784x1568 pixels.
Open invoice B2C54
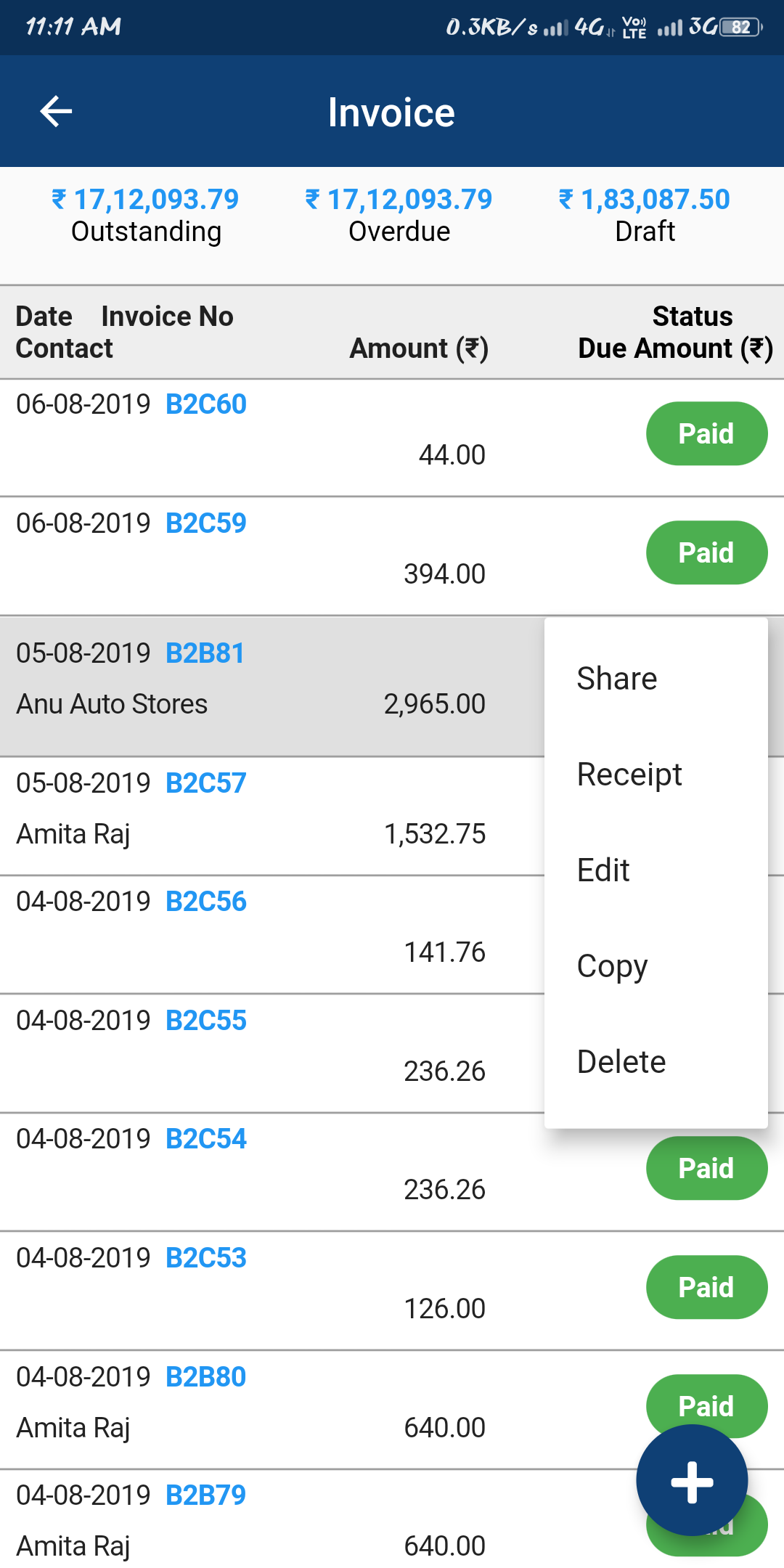coord(206,1139)
